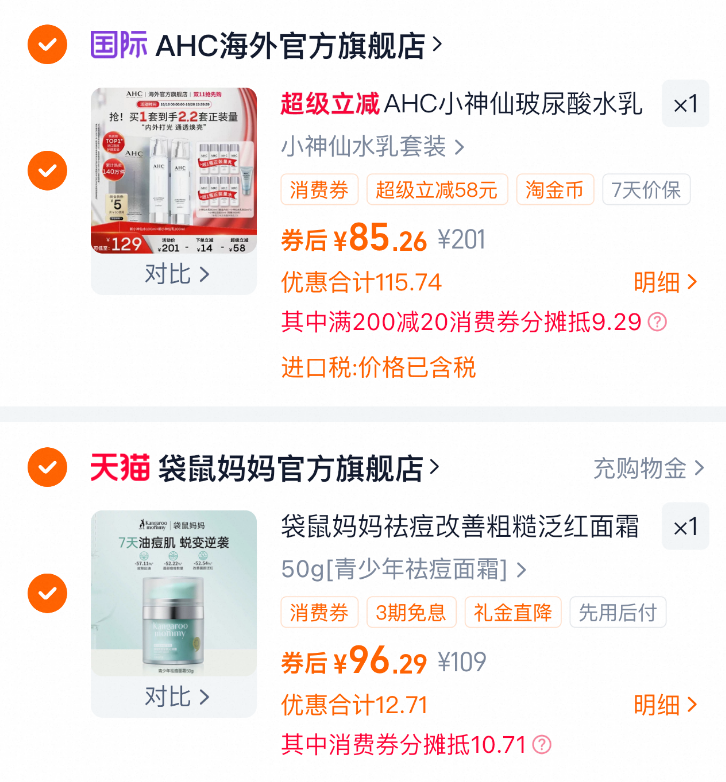Viewport: 726px width, 782px height.
Task: Change the 50g[青少年祛痘面霜] variant option
Action: coord(403,570)
